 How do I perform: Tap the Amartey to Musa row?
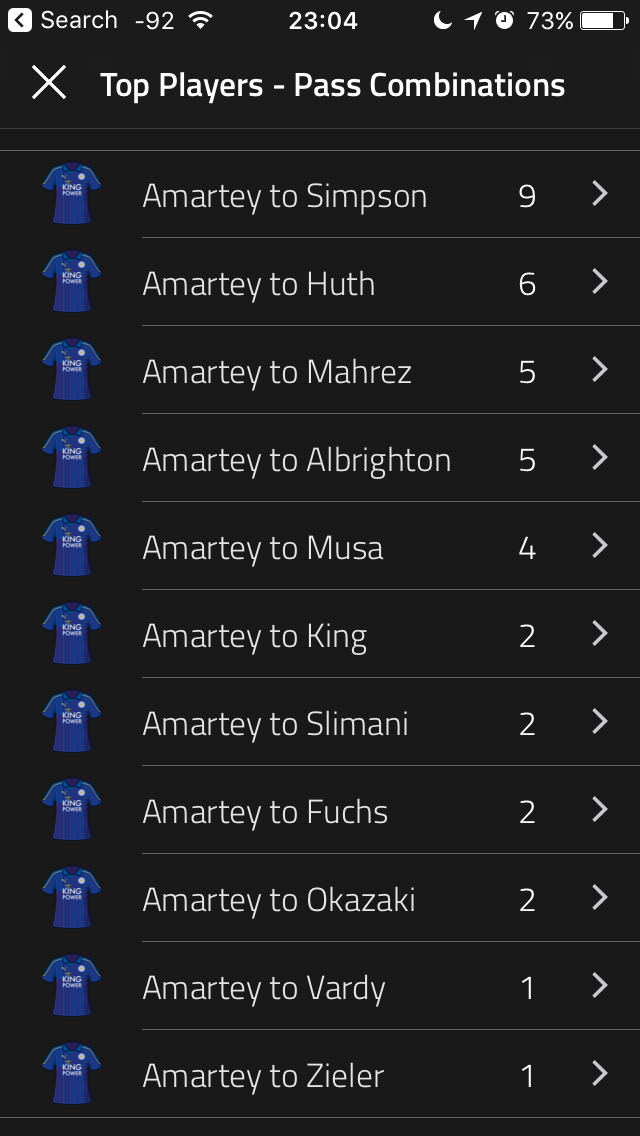coord(320,546)
